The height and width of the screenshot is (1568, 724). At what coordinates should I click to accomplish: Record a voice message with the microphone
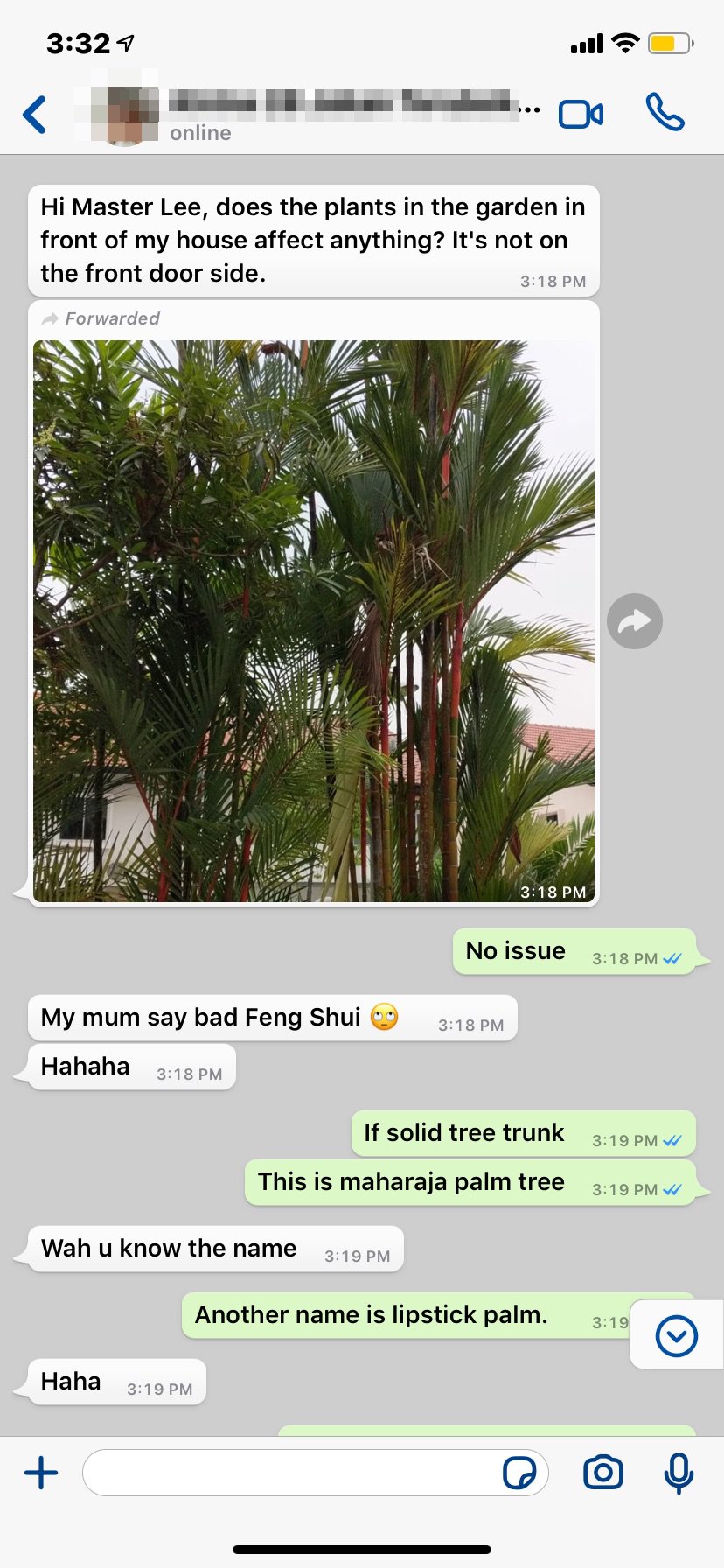click(x=679, y=1473)
